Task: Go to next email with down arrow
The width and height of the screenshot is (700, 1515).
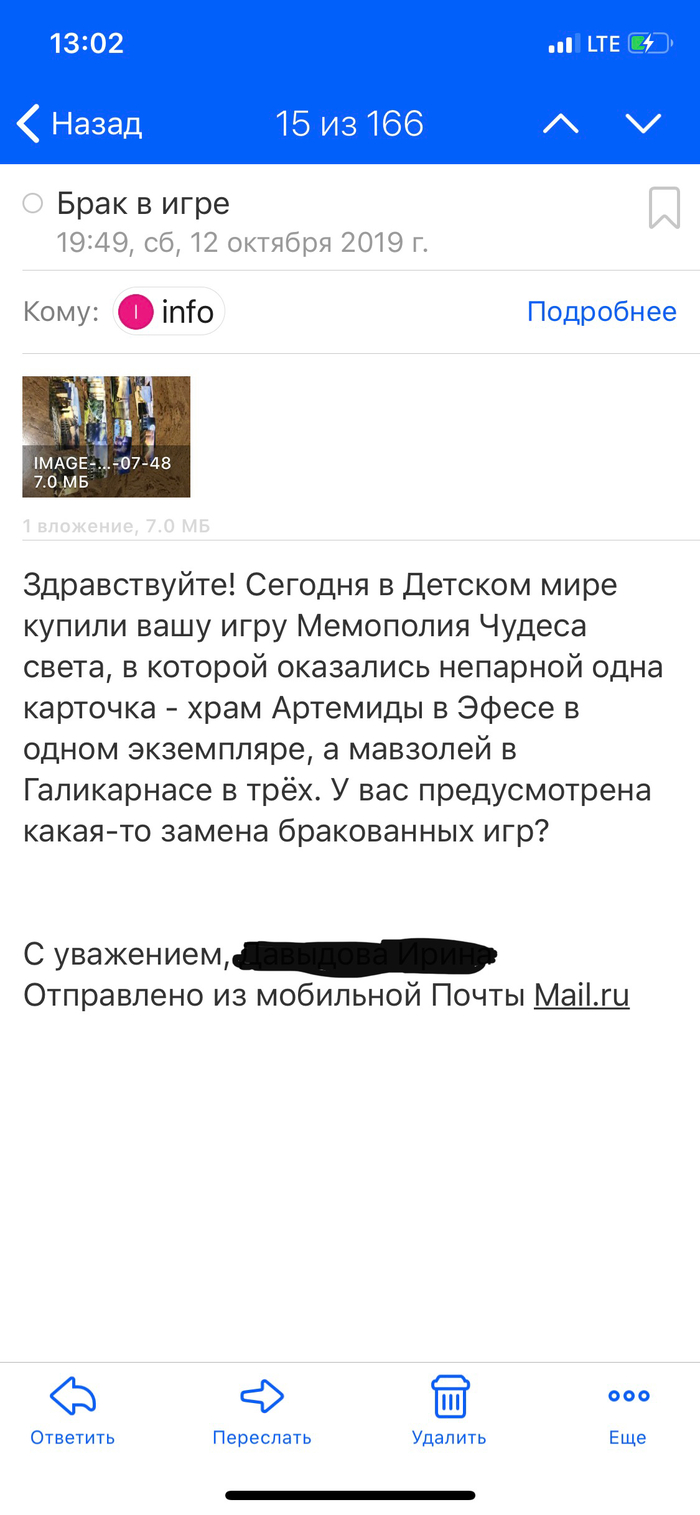Action: coord(643,124)
